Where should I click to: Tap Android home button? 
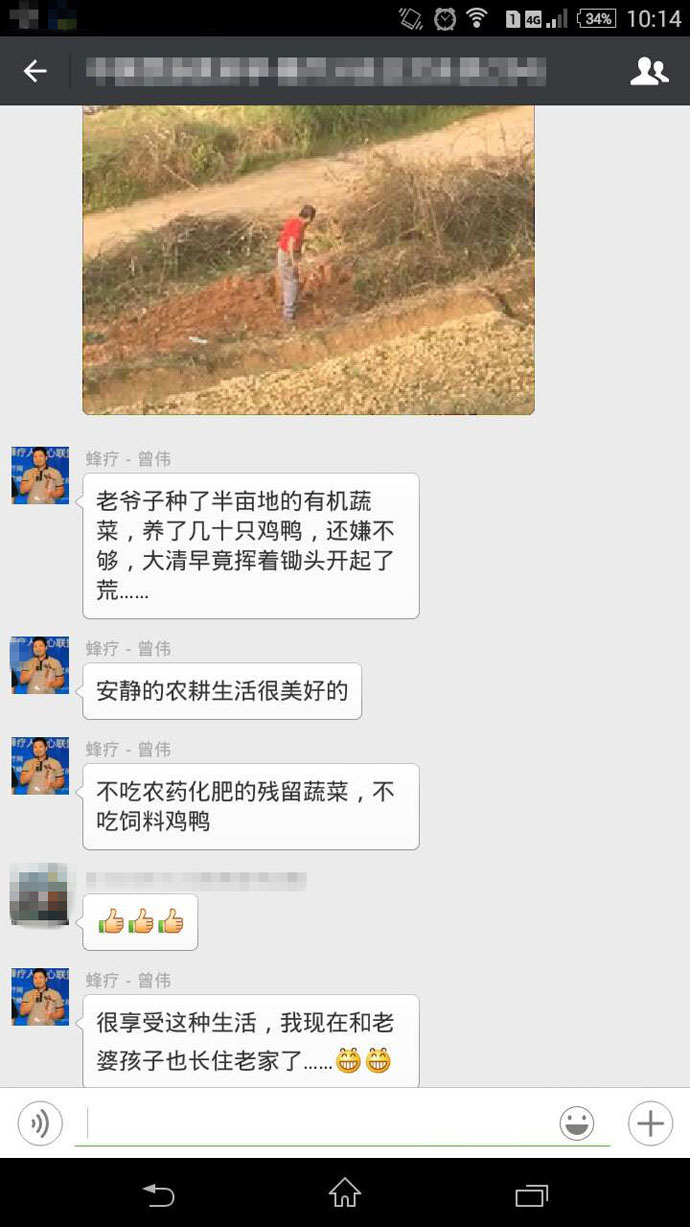click(345, 1193)
